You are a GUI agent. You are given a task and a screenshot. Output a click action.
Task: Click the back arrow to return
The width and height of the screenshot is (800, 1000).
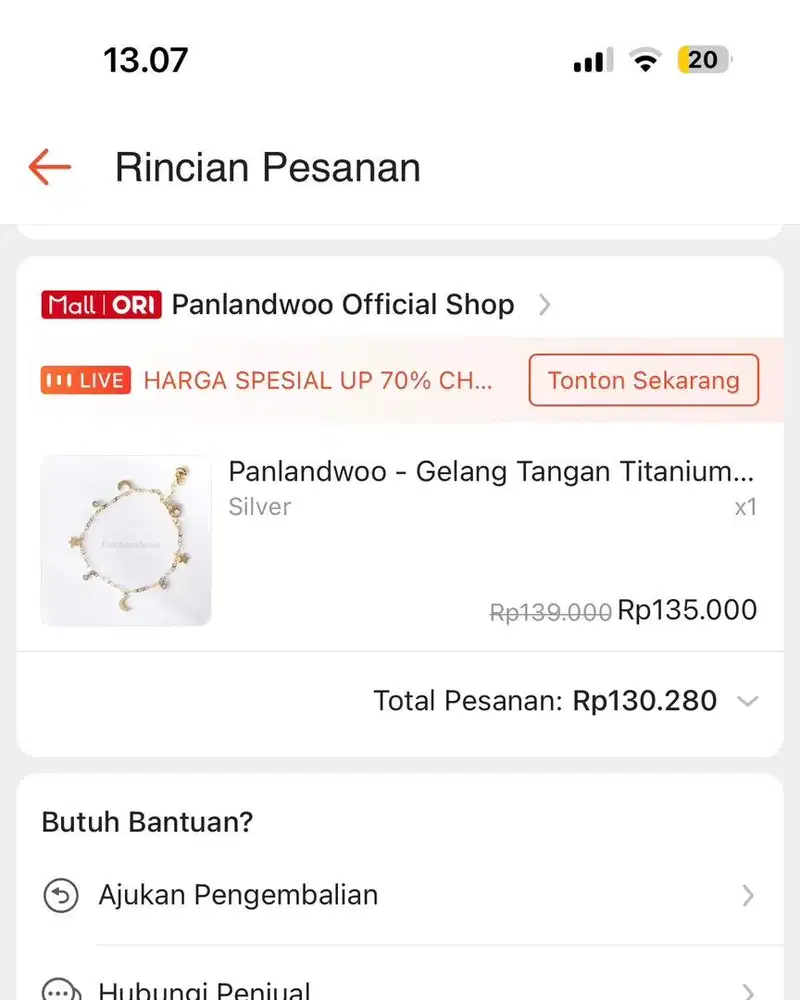(x=48, y=168)
